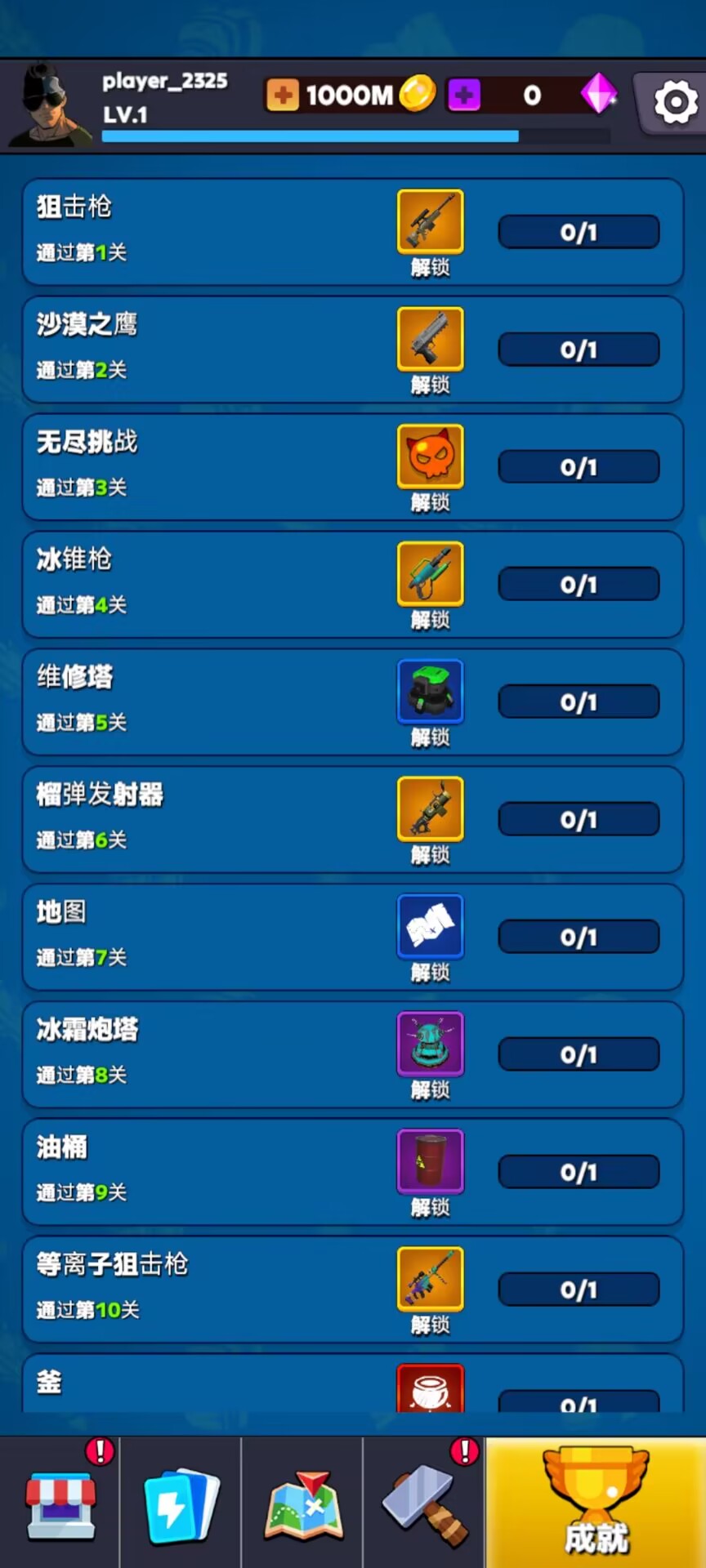Switch to the map tab

(302, 1504)
